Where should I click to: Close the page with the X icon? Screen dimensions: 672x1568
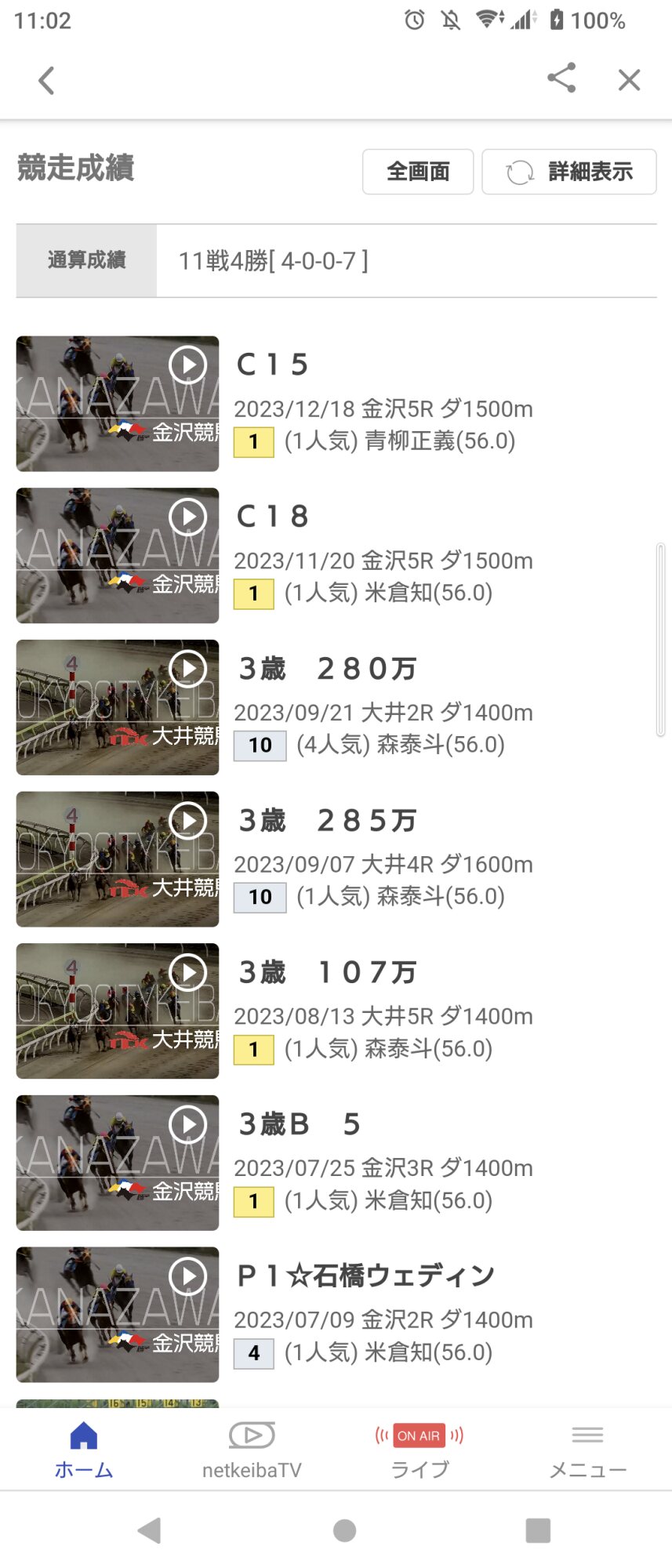click(x=629, y=80)
